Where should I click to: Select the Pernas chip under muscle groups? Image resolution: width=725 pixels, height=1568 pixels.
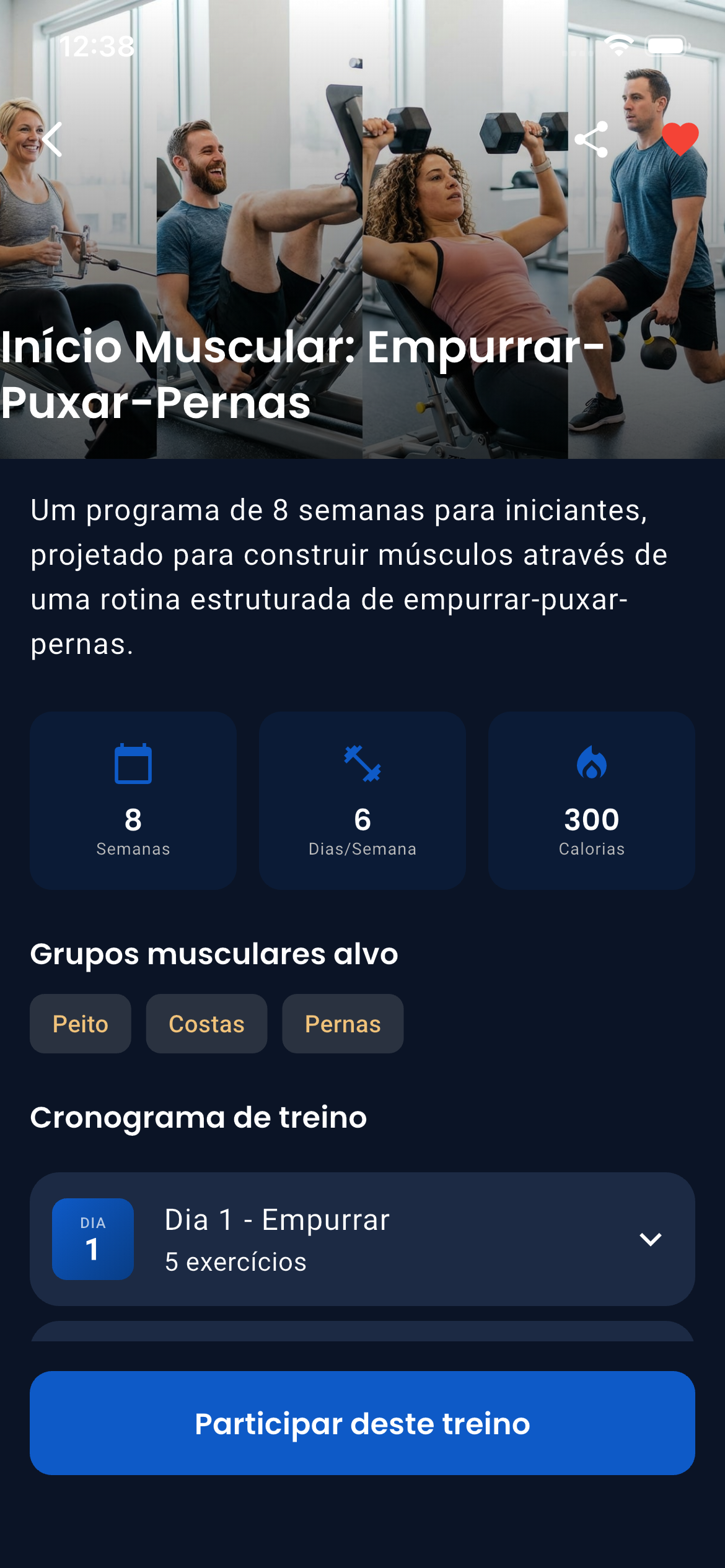point(342,1024)
